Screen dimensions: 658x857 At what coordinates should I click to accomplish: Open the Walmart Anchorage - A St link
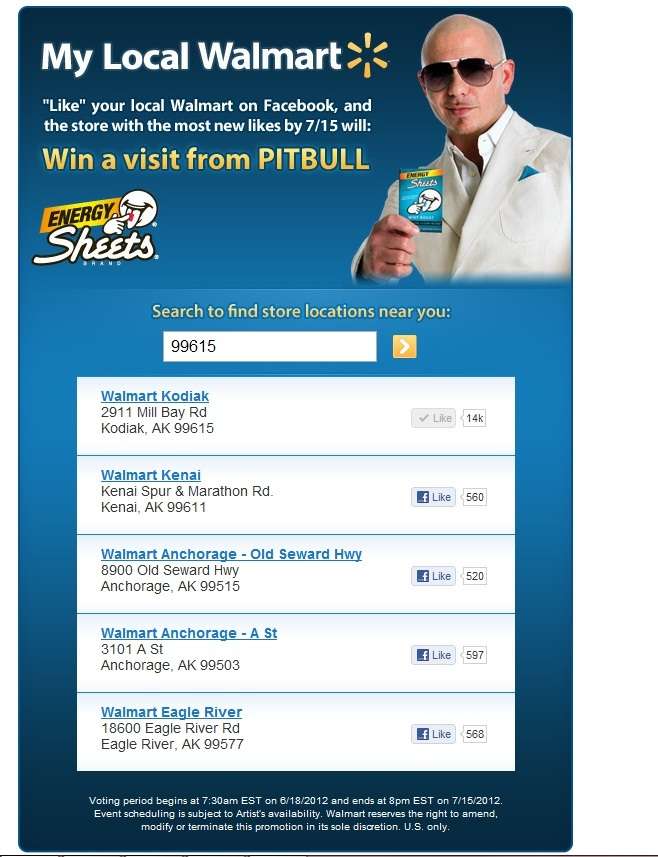[189, 633]
